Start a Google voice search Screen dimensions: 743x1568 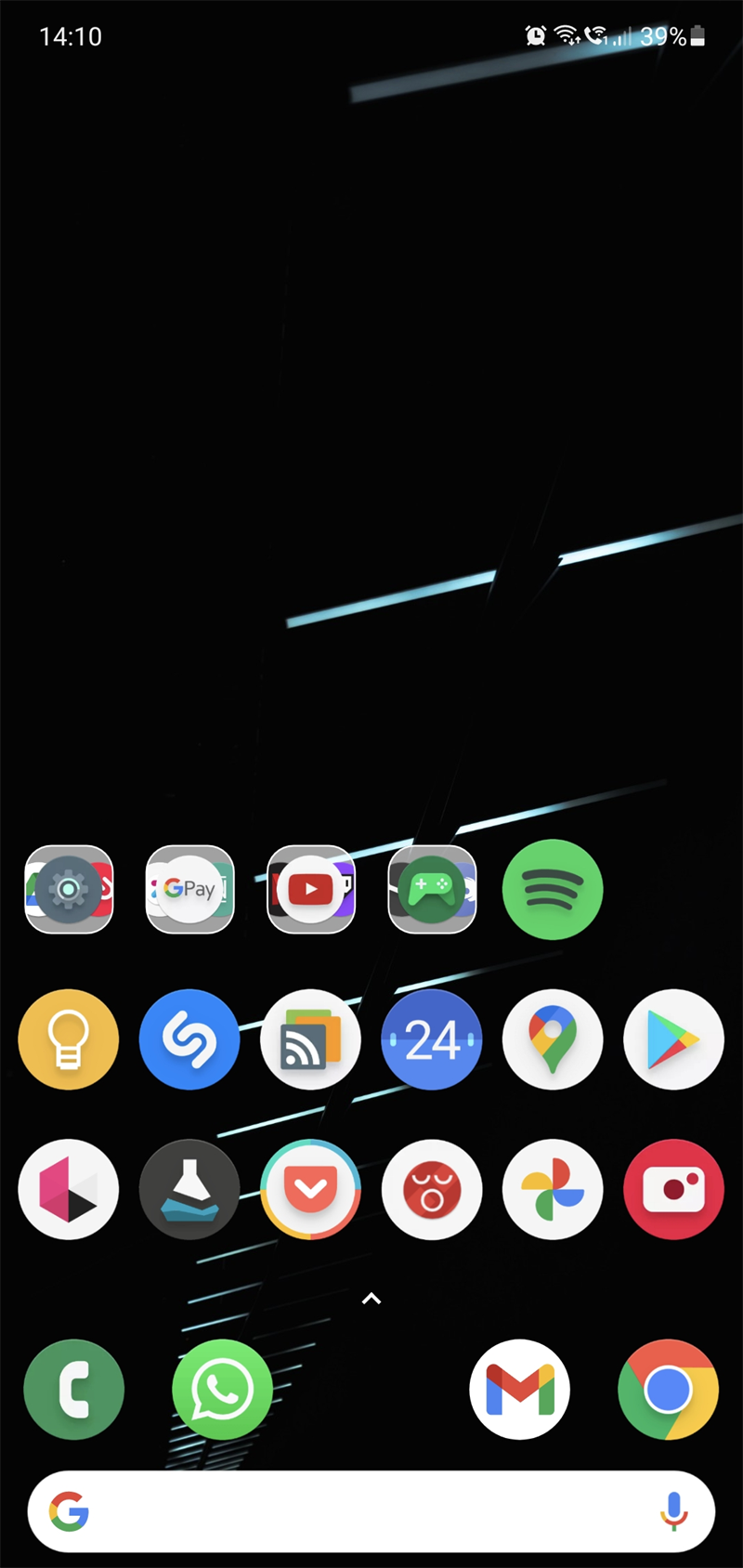click(673, 1511)
